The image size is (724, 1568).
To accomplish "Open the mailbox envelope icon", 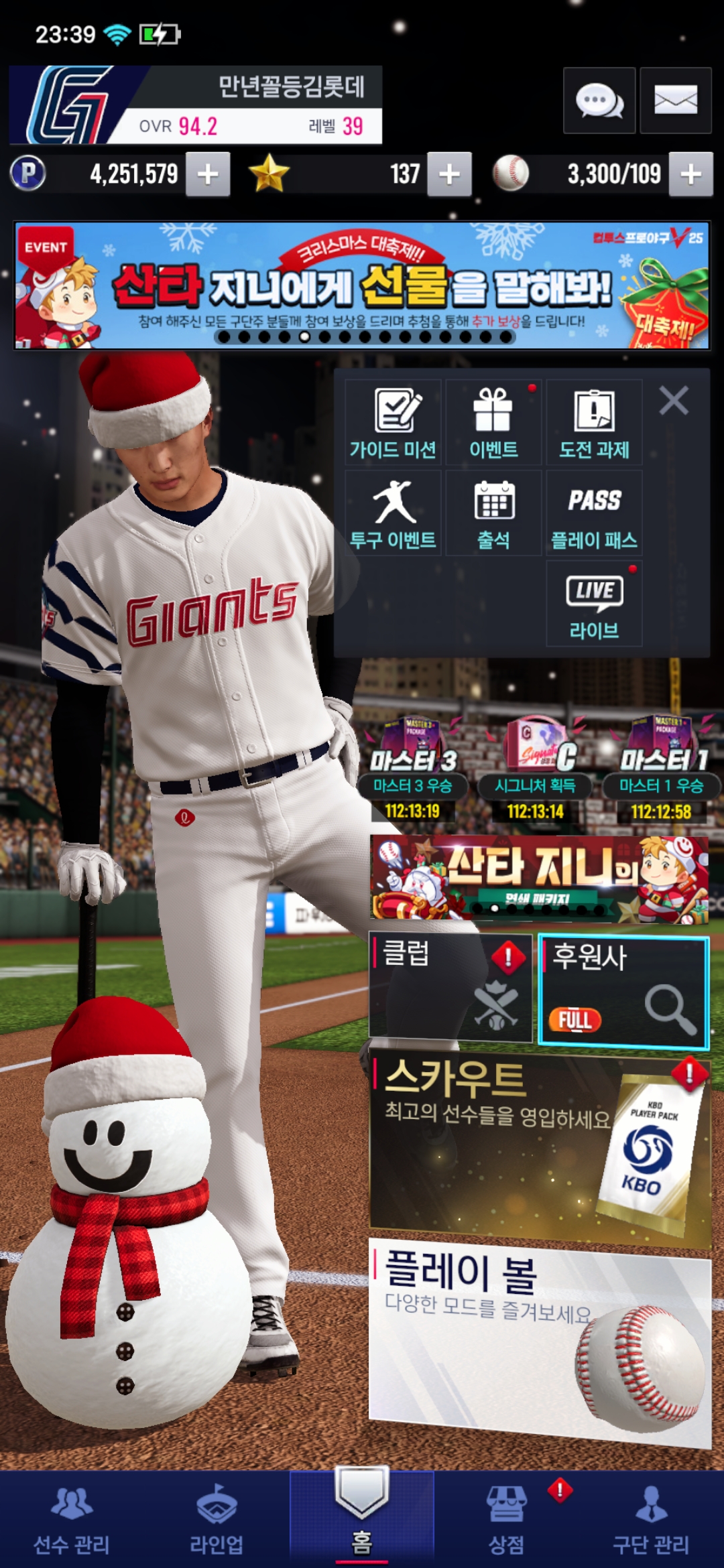I will 675,101.
